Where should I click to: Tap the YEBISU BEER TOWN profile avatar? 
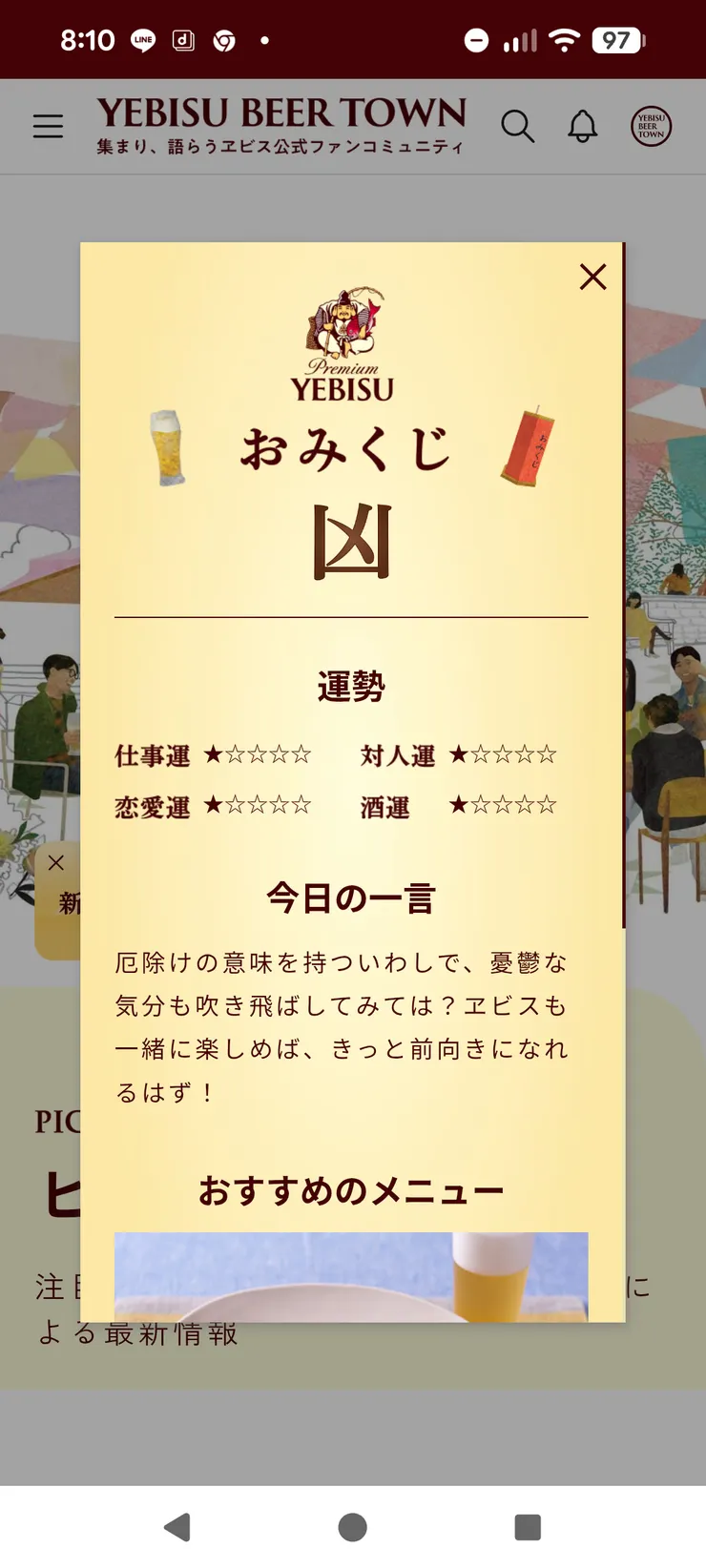[x=650, y=125]
